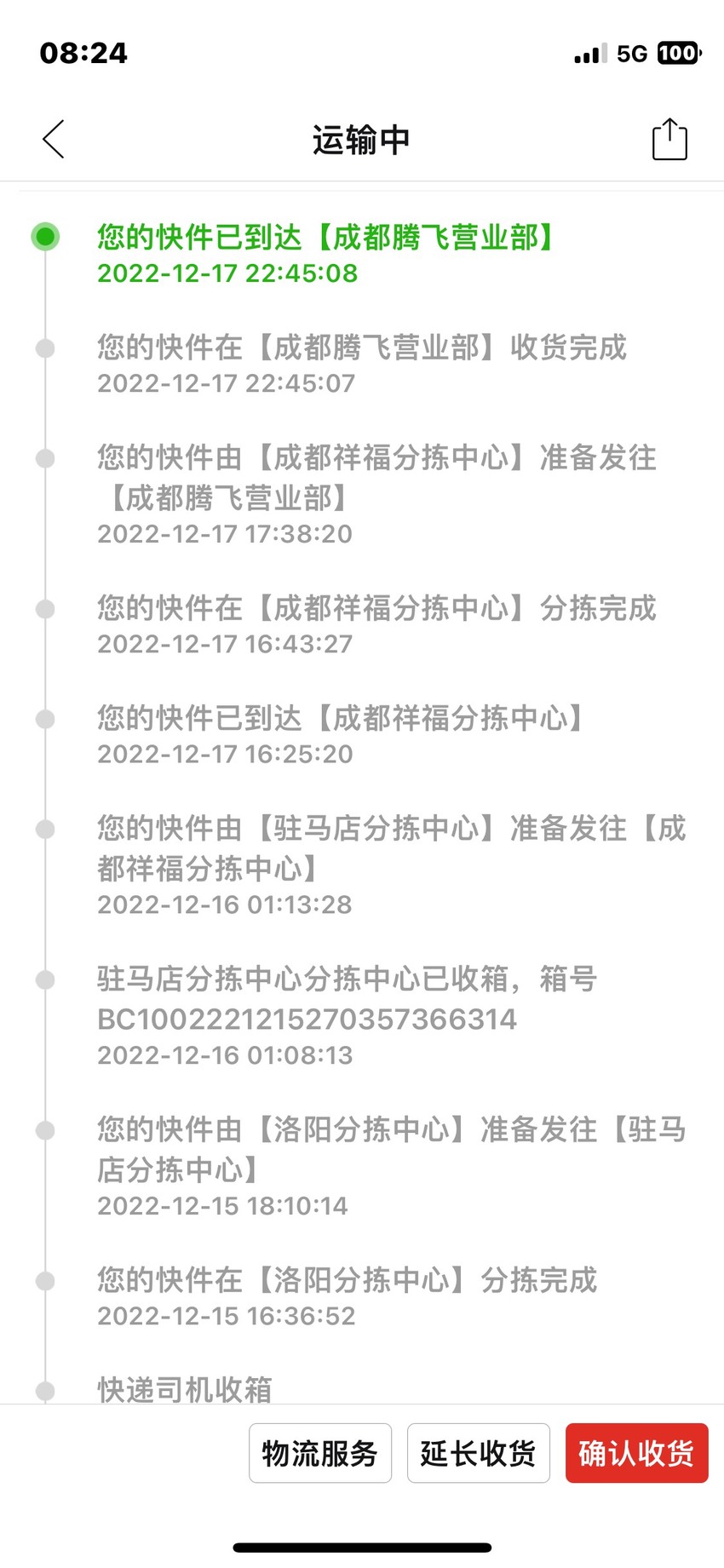Tap 延长收货 to extend receipt time
Viewport: 724px width, 1568px height.
pyautogui.click(x=479, y=1453)
